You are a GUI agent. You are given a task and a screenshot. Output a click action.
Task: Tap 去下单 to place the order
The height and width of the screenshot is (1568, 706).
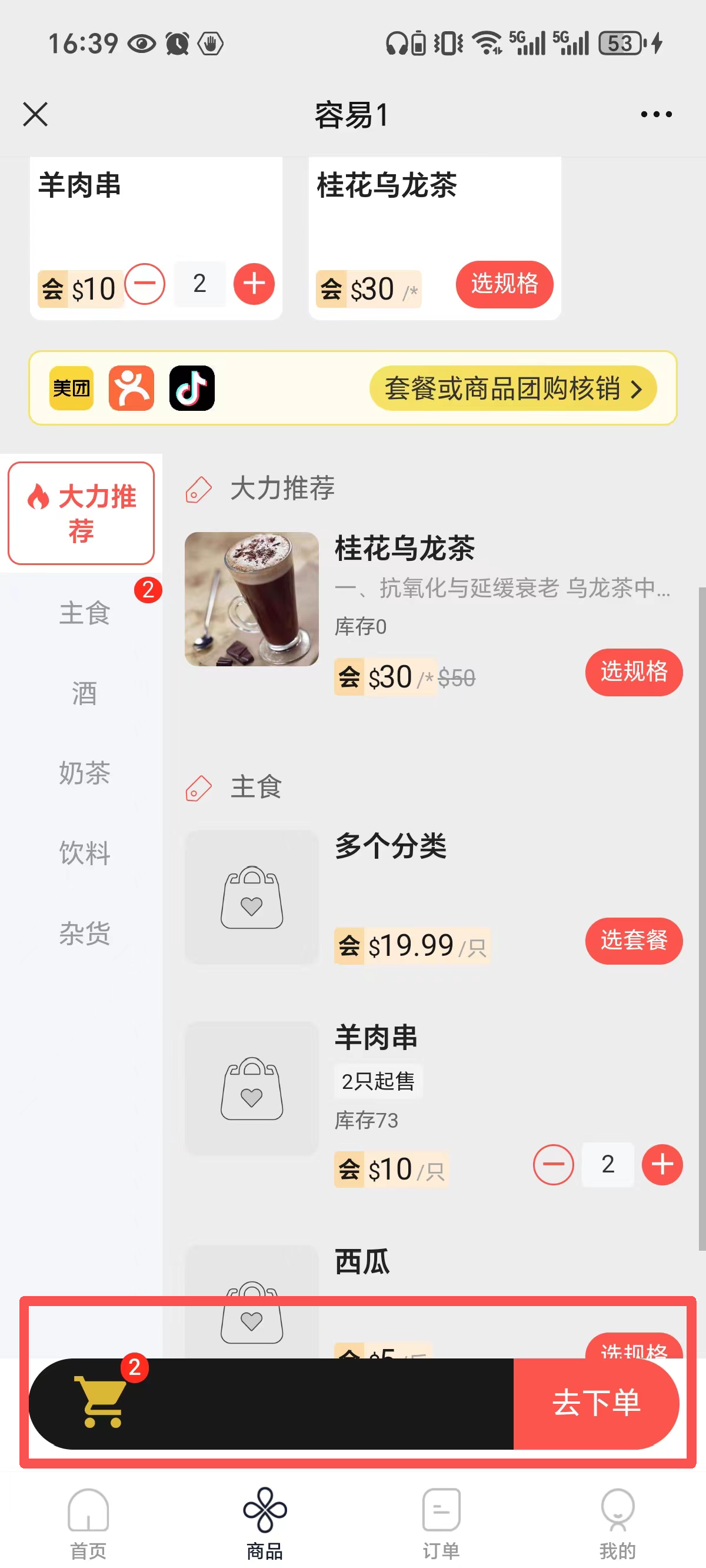[x=595, y=1403]
